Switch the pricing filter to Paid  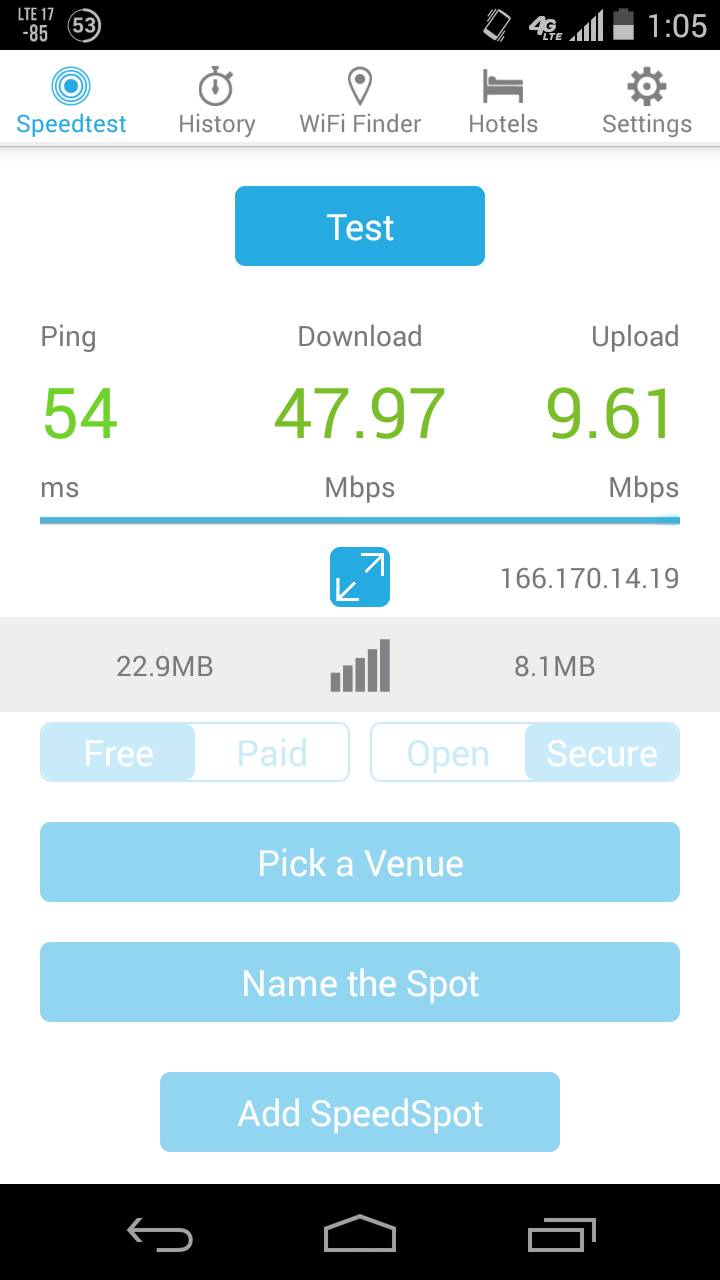[x=271, y=752]
